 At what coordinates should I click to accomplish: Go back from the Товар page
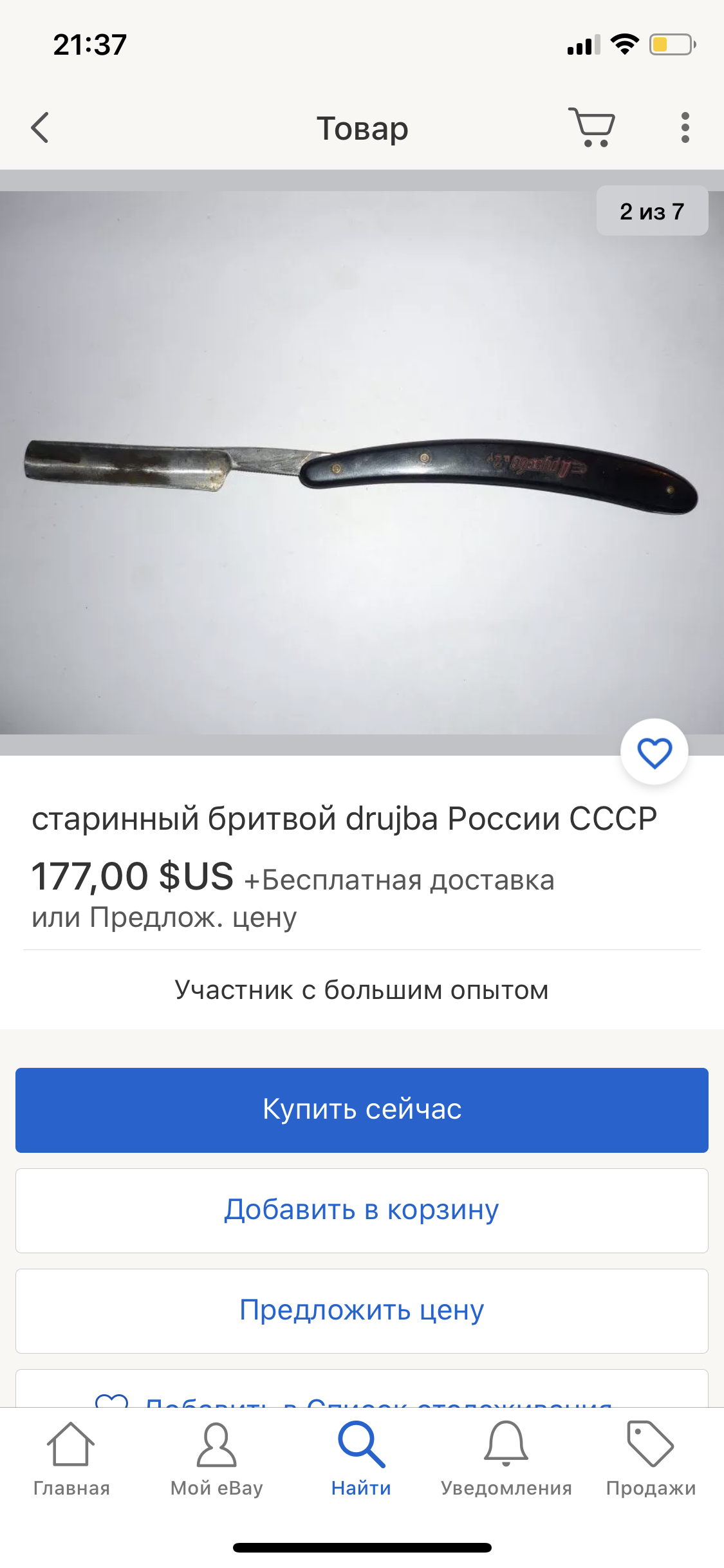pyautogui.click(x=40, y=127)
